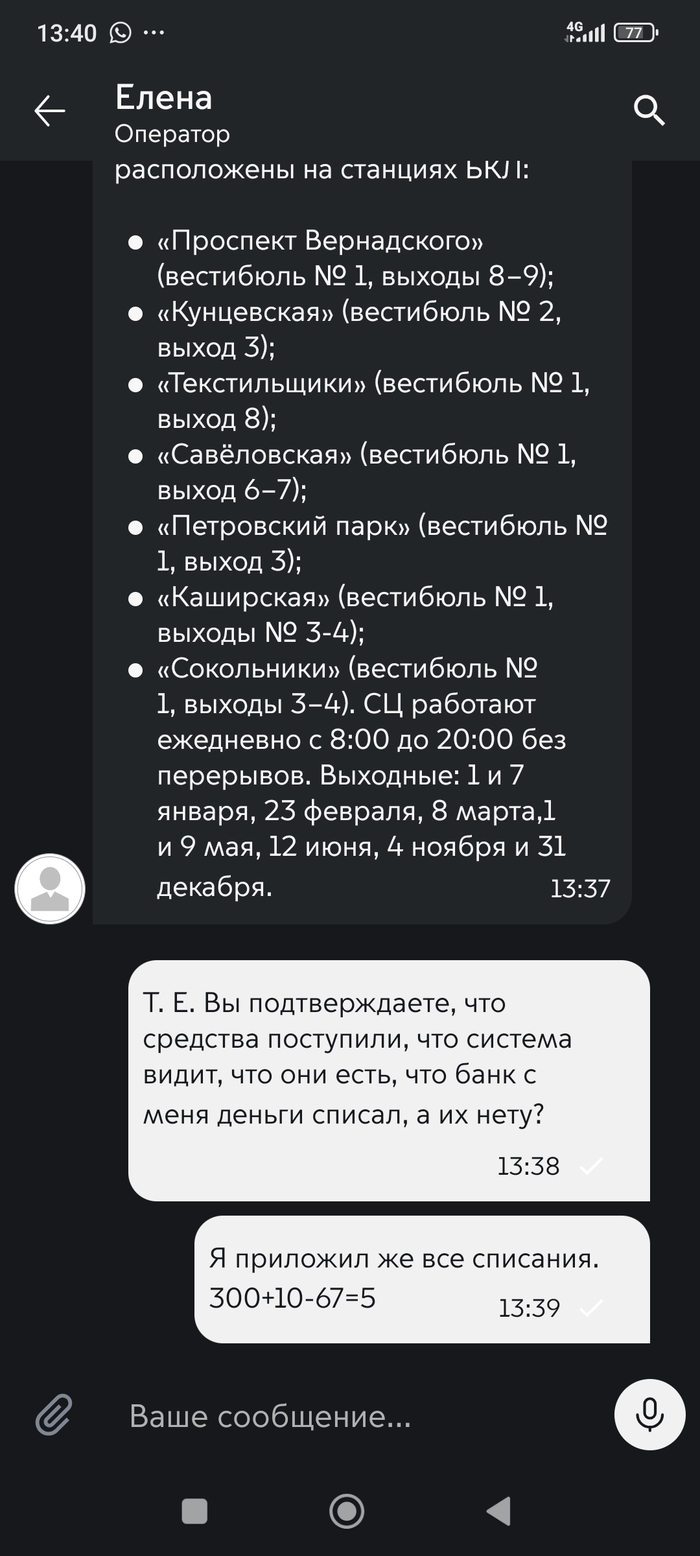Open operator Елена's avatar
The height and width of the screenshot is (1556, 700).
coord(50,889)
